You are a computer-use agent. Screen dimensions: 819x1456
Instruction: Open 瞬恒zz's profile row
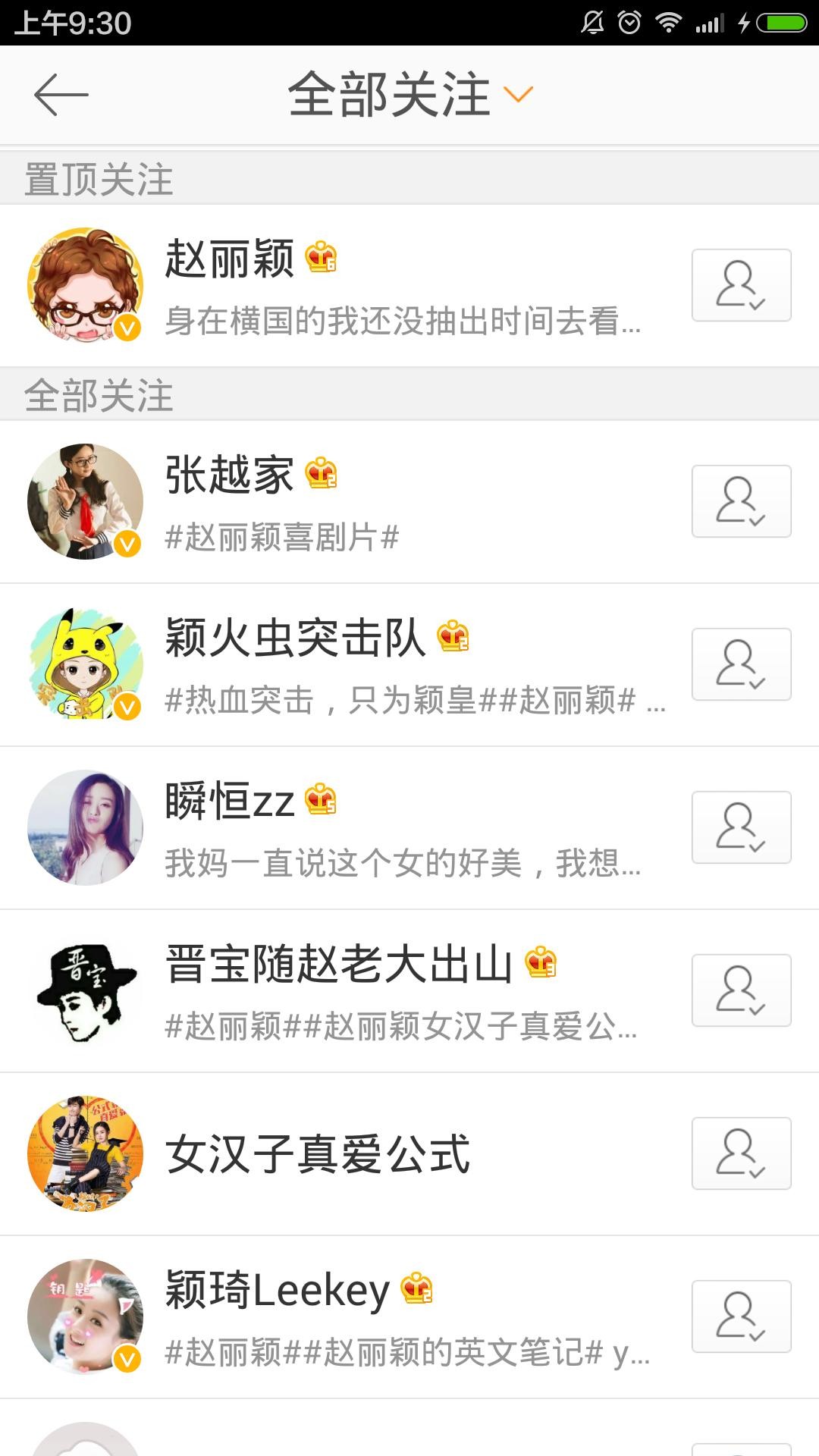379,828
